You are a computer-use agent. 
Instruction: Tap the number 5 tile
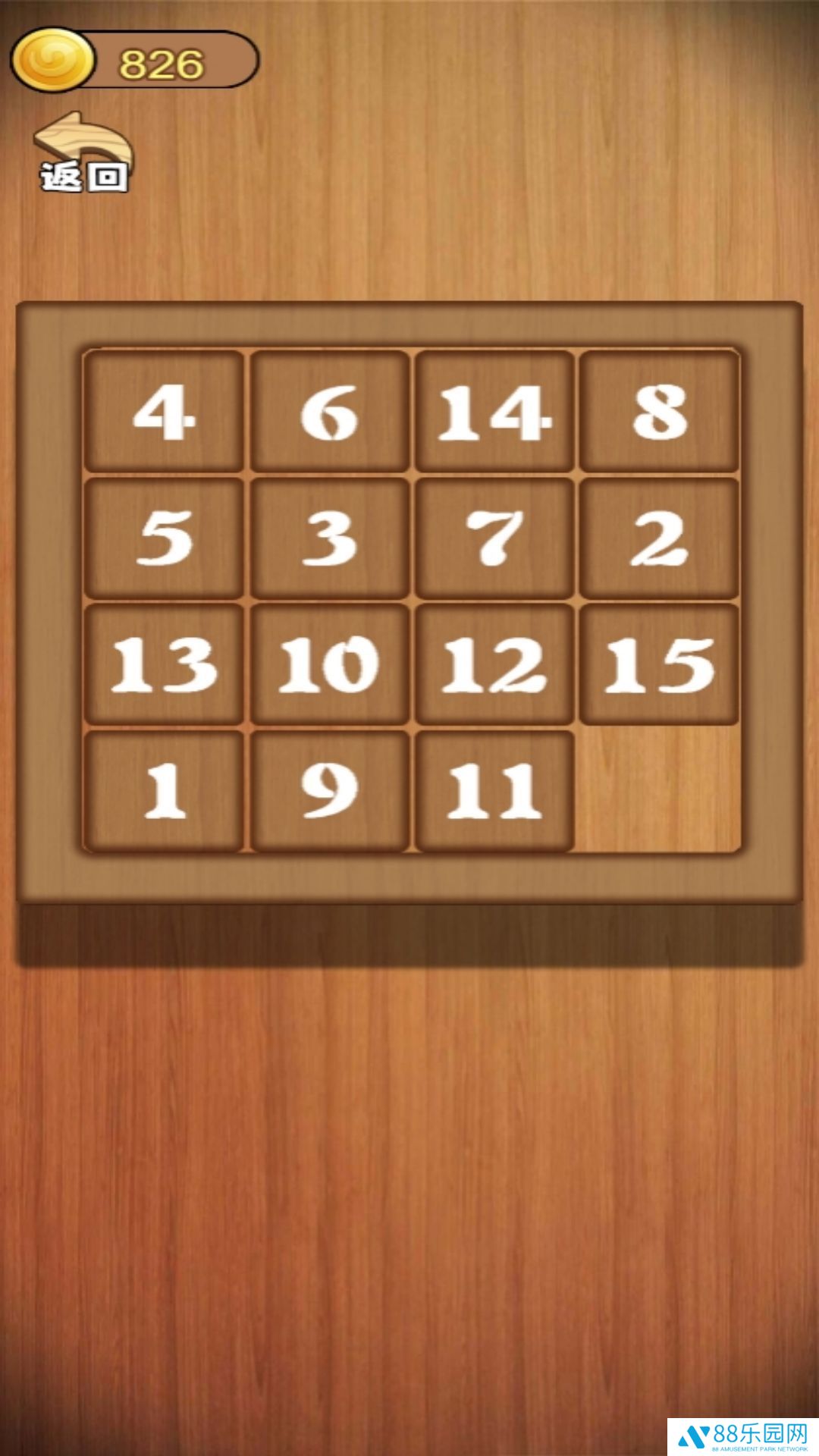pyautogui.click(x=165, y=538)
